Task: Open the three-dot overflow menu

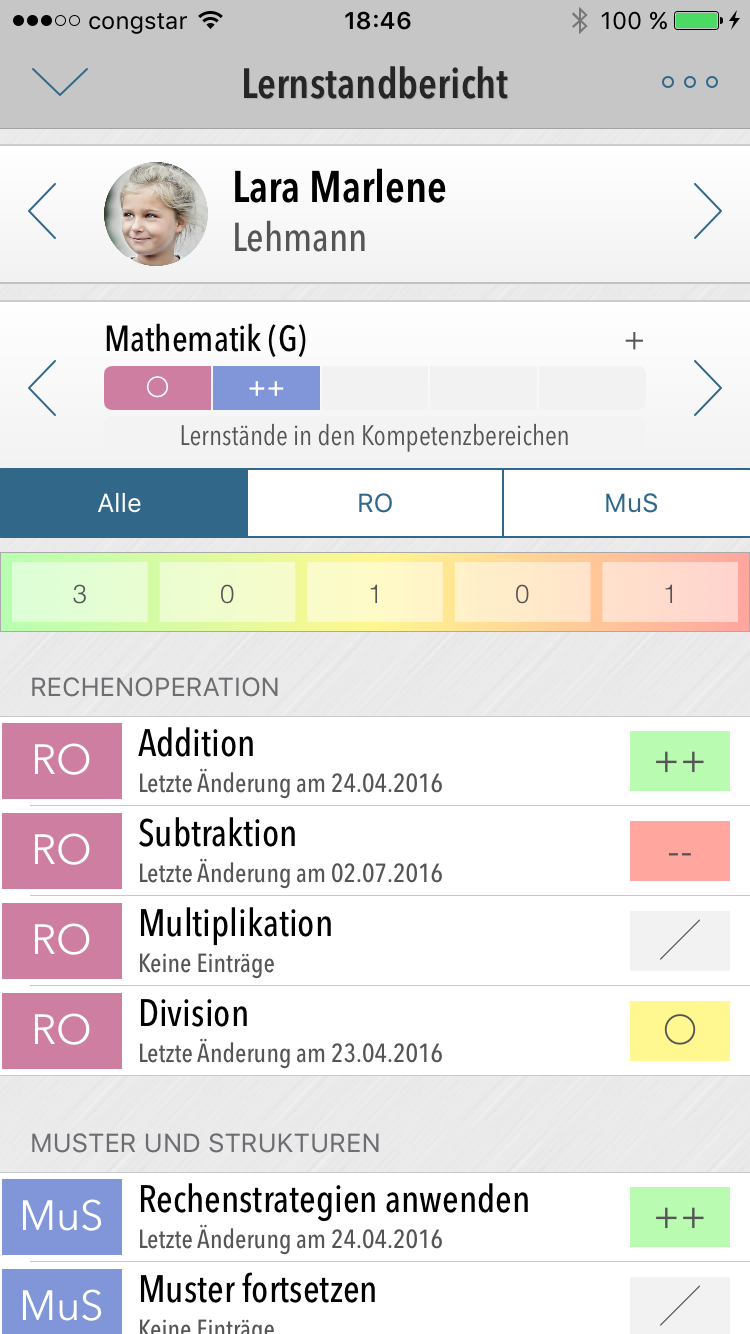Action: (690, 82)
